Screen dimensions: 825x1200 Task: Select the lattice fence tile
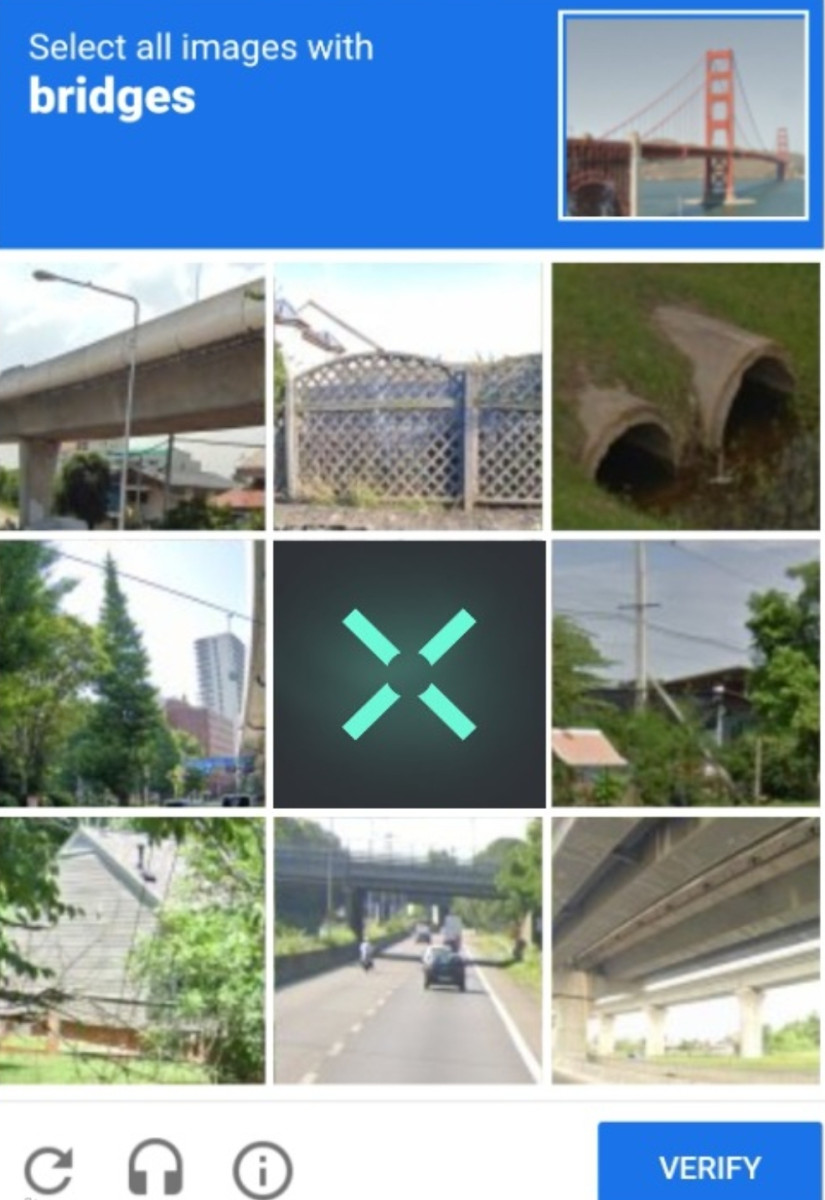[408, 396]
